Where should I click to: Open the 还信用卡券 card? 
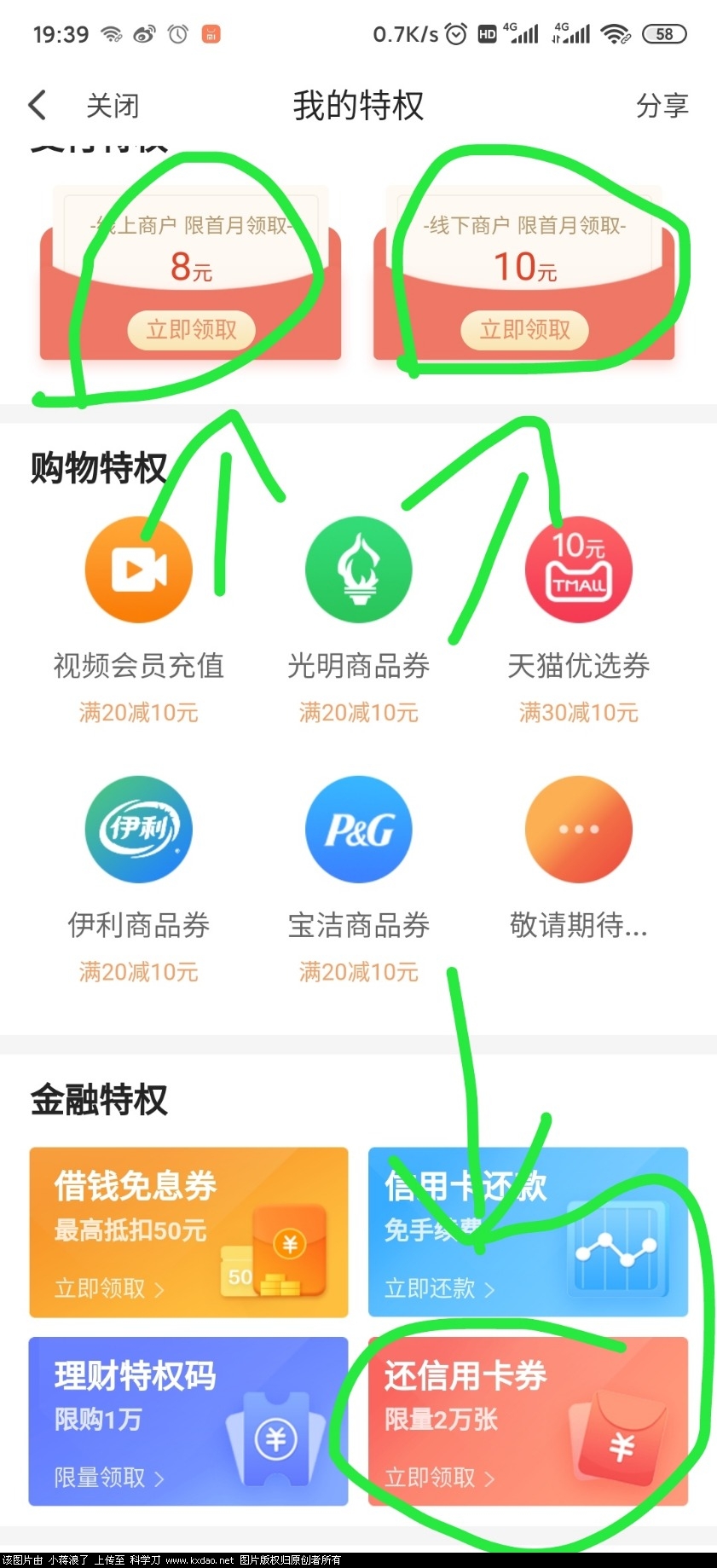point(528,1421)
